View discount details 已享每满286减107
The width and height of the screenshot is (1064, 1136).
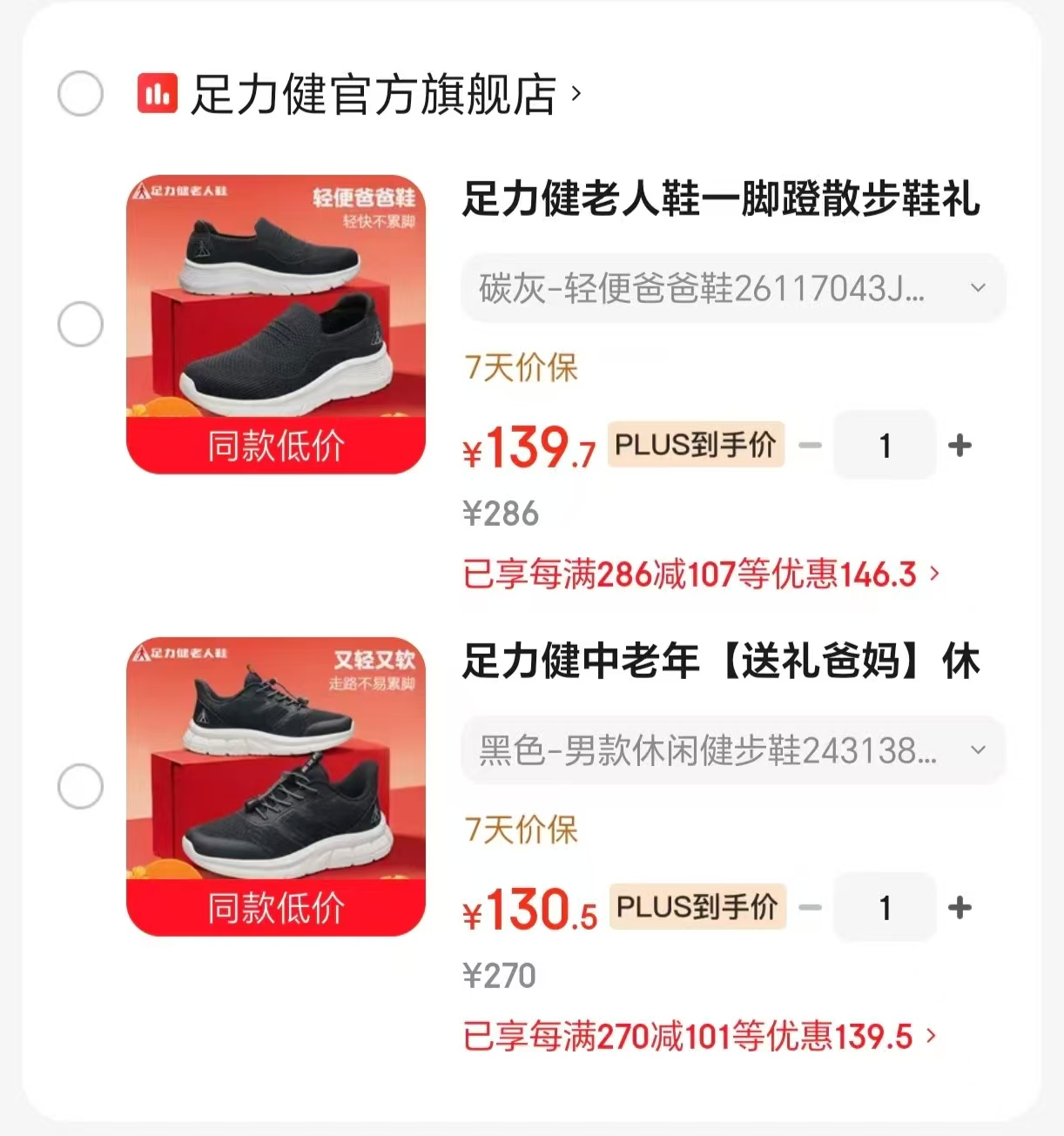pyautogui.click(x=701, y=575)
